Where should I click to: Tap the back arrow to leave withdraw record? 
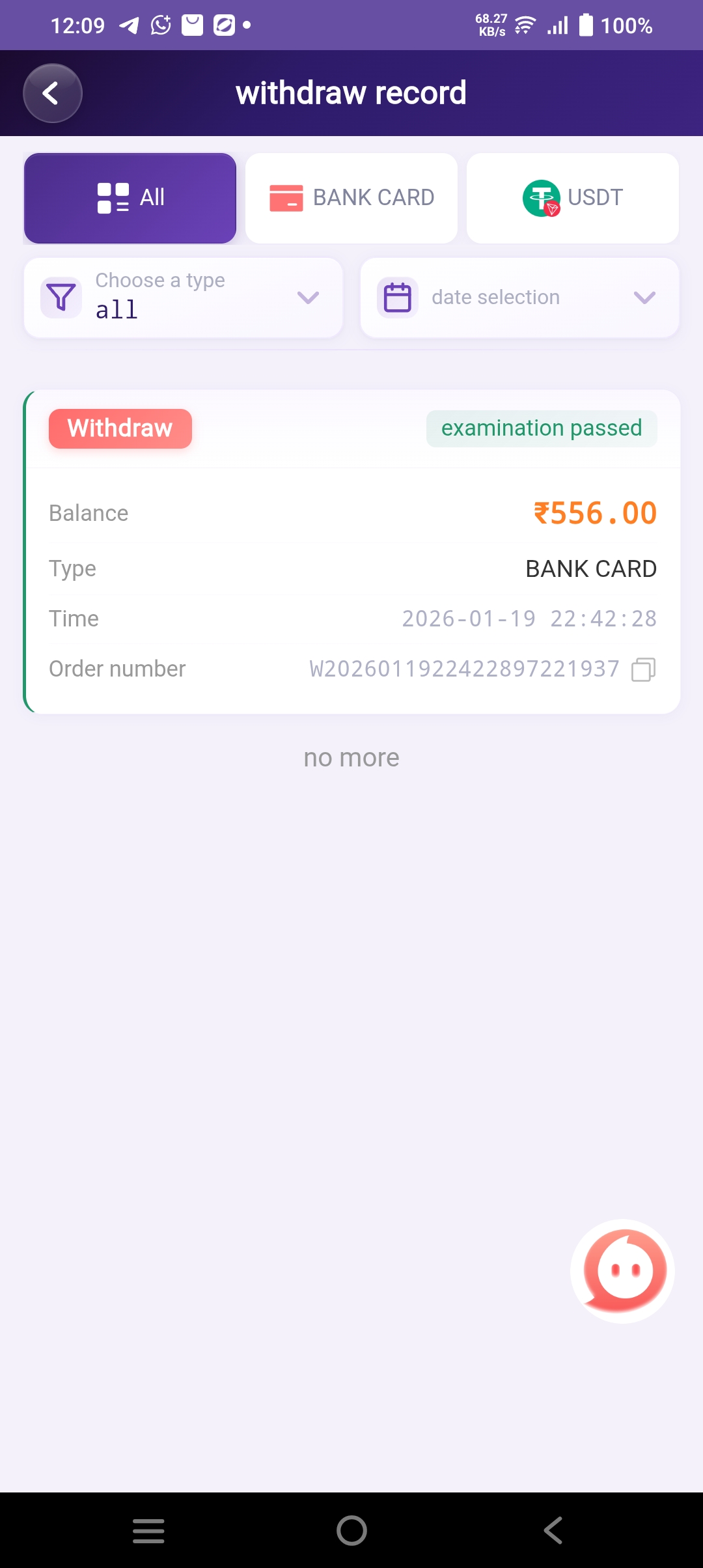[52, 92]
